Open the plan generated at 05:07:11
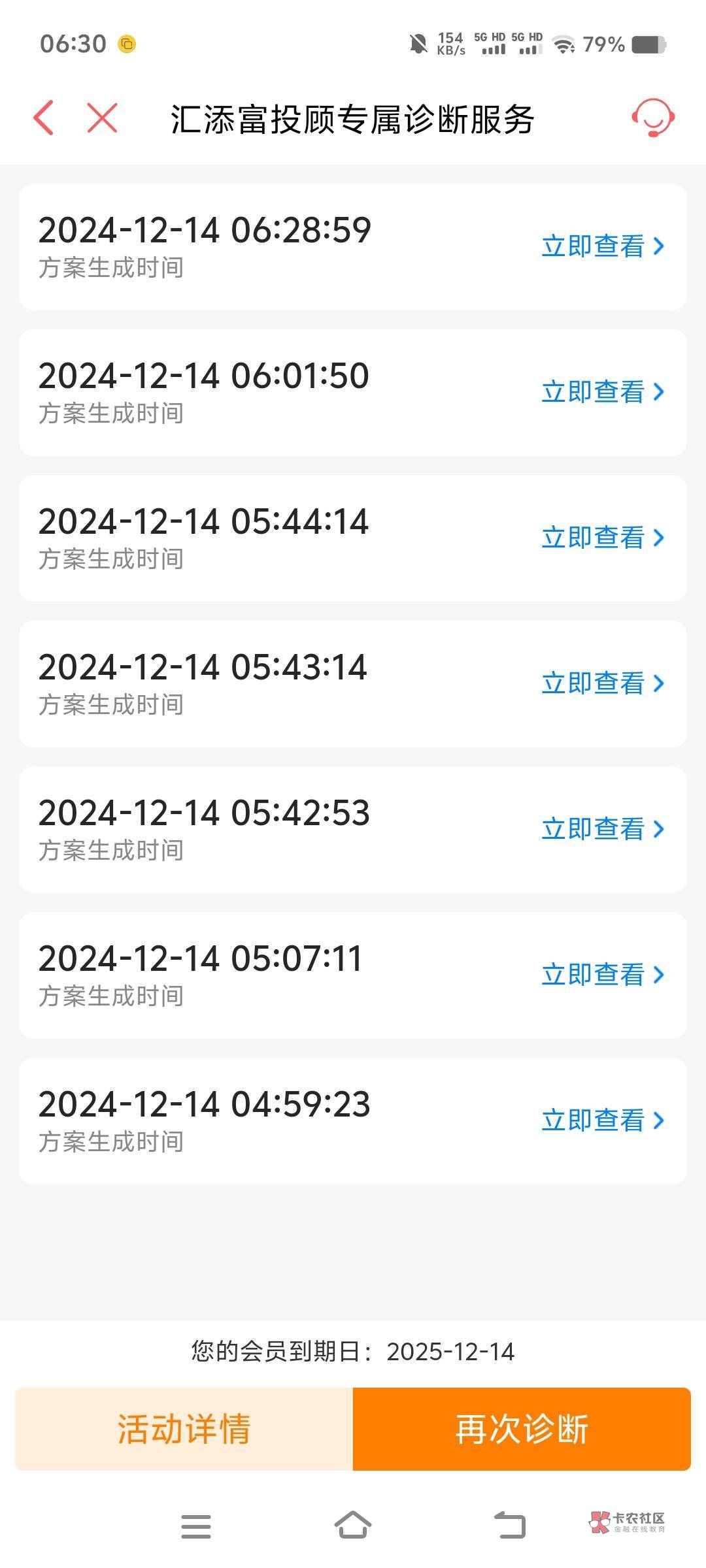This screenshot has width=706, height=1568. pos(602,975)
